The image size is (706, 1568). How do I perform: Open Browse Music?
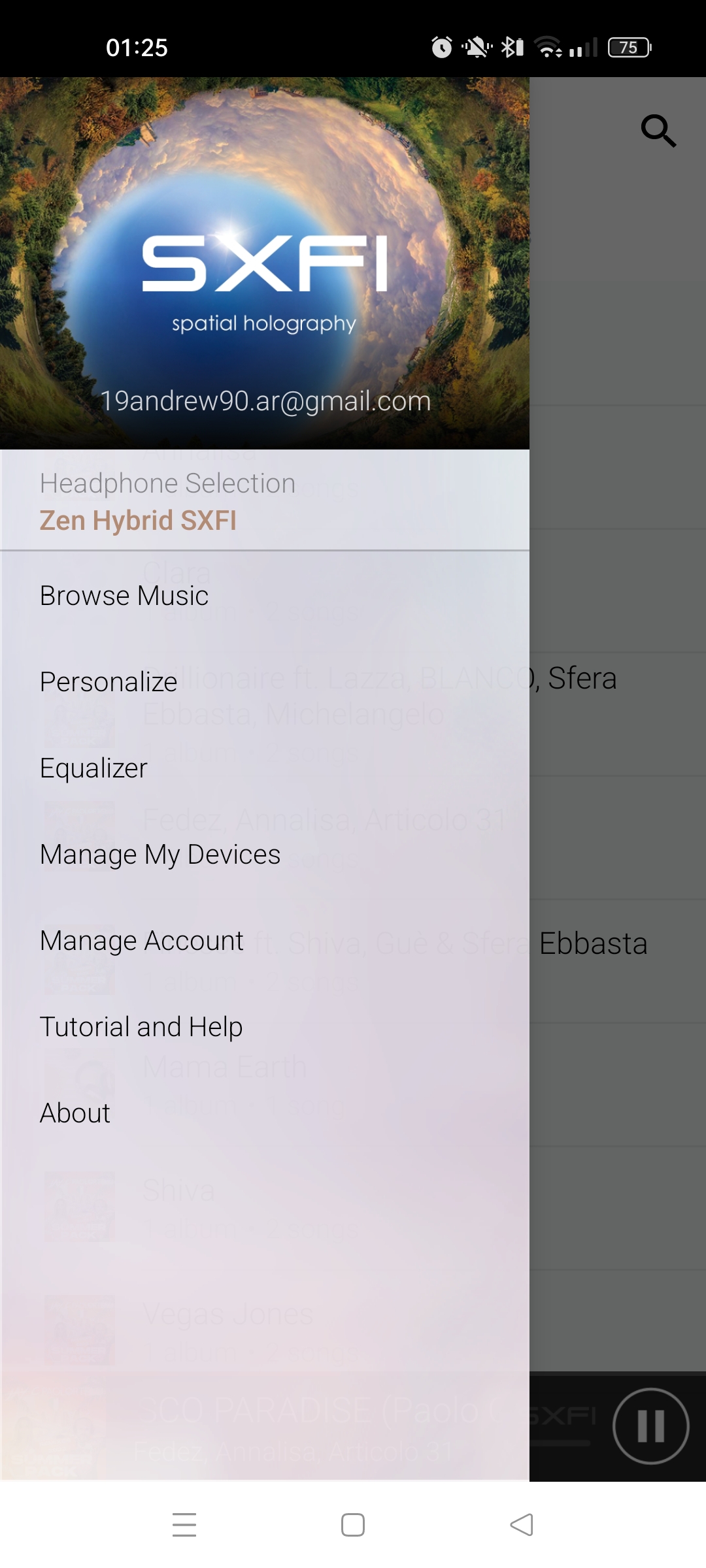(x=265, y=596)
